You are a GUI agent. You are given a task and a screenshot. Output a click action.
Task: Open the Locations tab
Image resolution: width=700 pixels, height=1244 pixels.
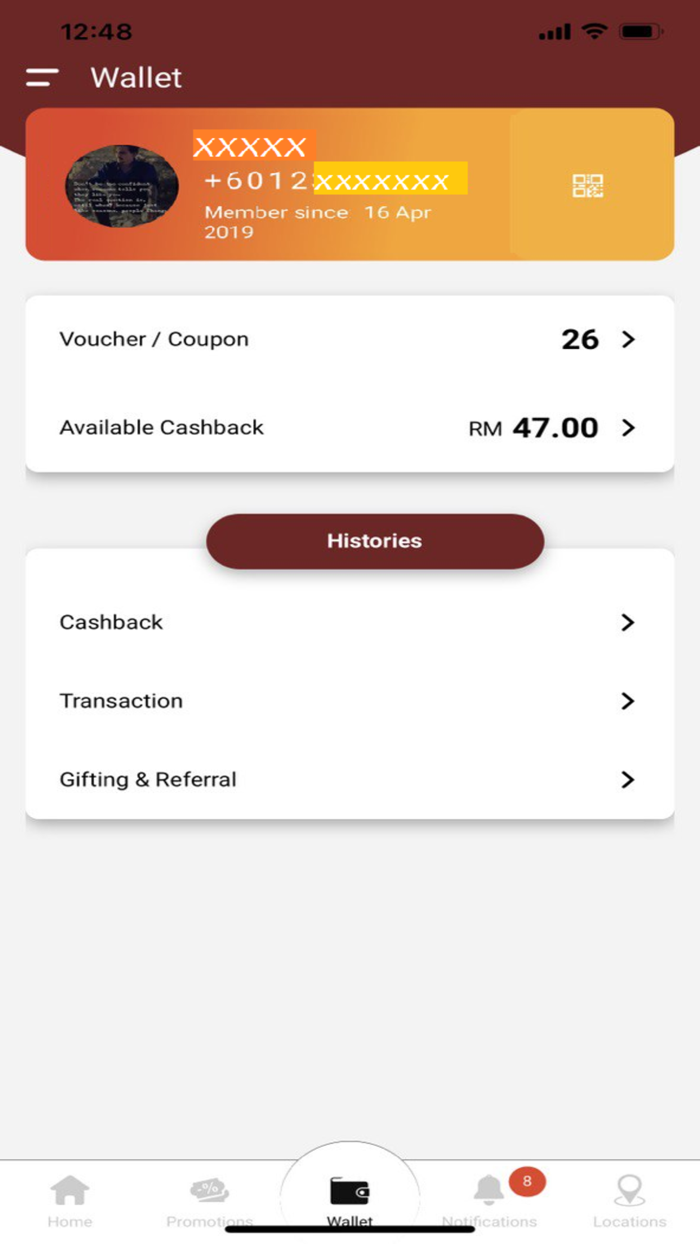click(x=629, y=1201)
